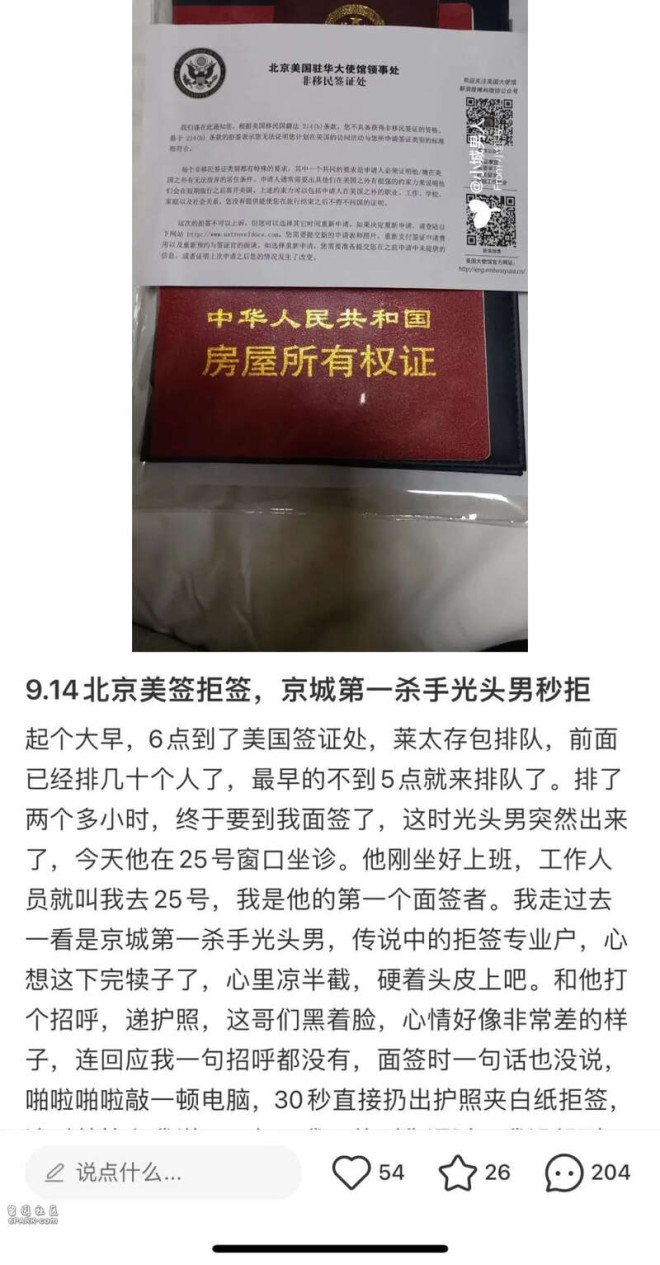Open the comments via the speech bubble icon
Viewport: 660px width, 1265px height.
(x=564, y=1172)
